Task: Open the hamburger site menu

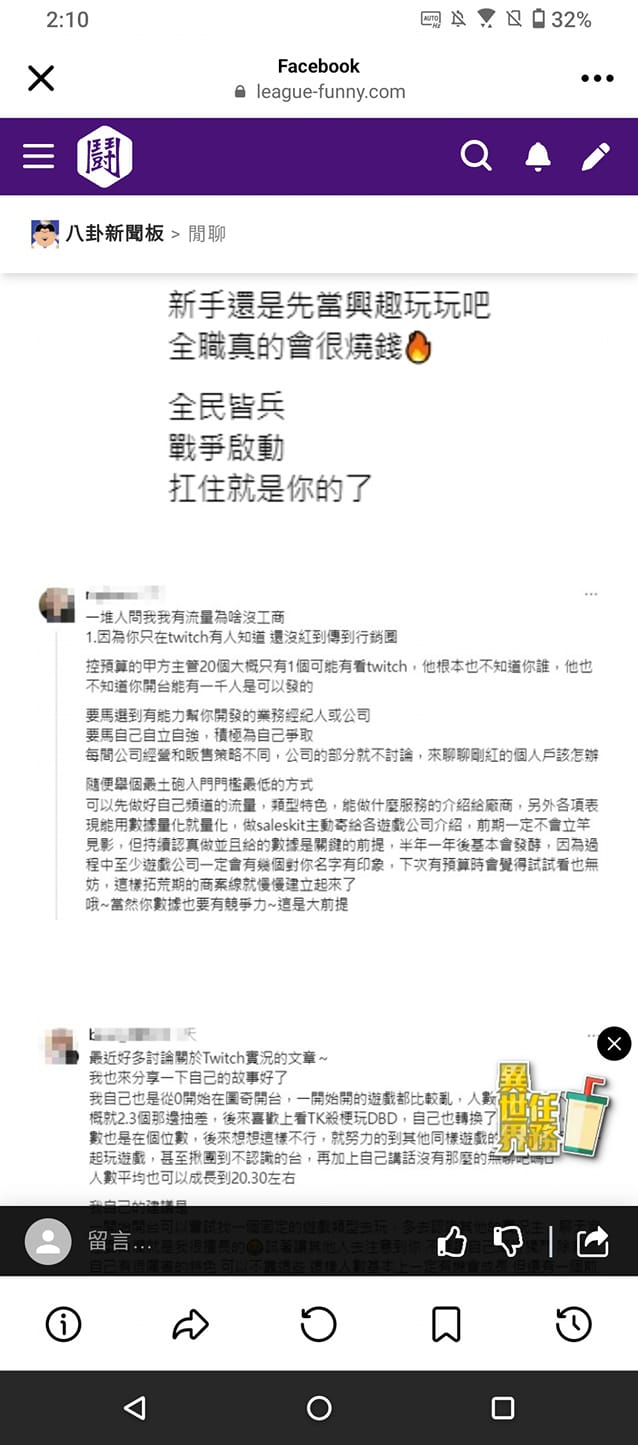Action: [x=38, y=157]
